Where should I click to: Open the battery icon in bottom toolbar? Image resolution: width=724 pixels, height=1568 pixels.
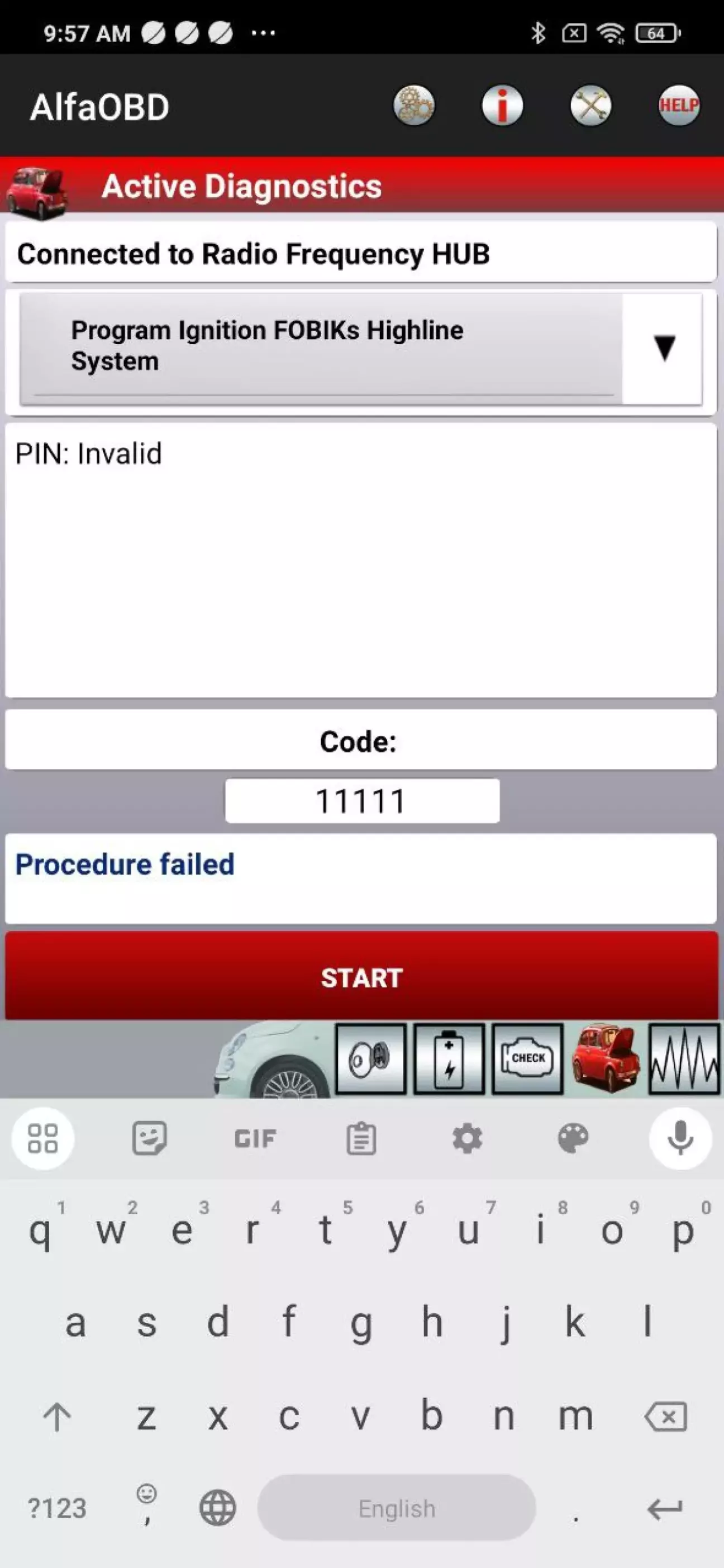click(449, 1059)
